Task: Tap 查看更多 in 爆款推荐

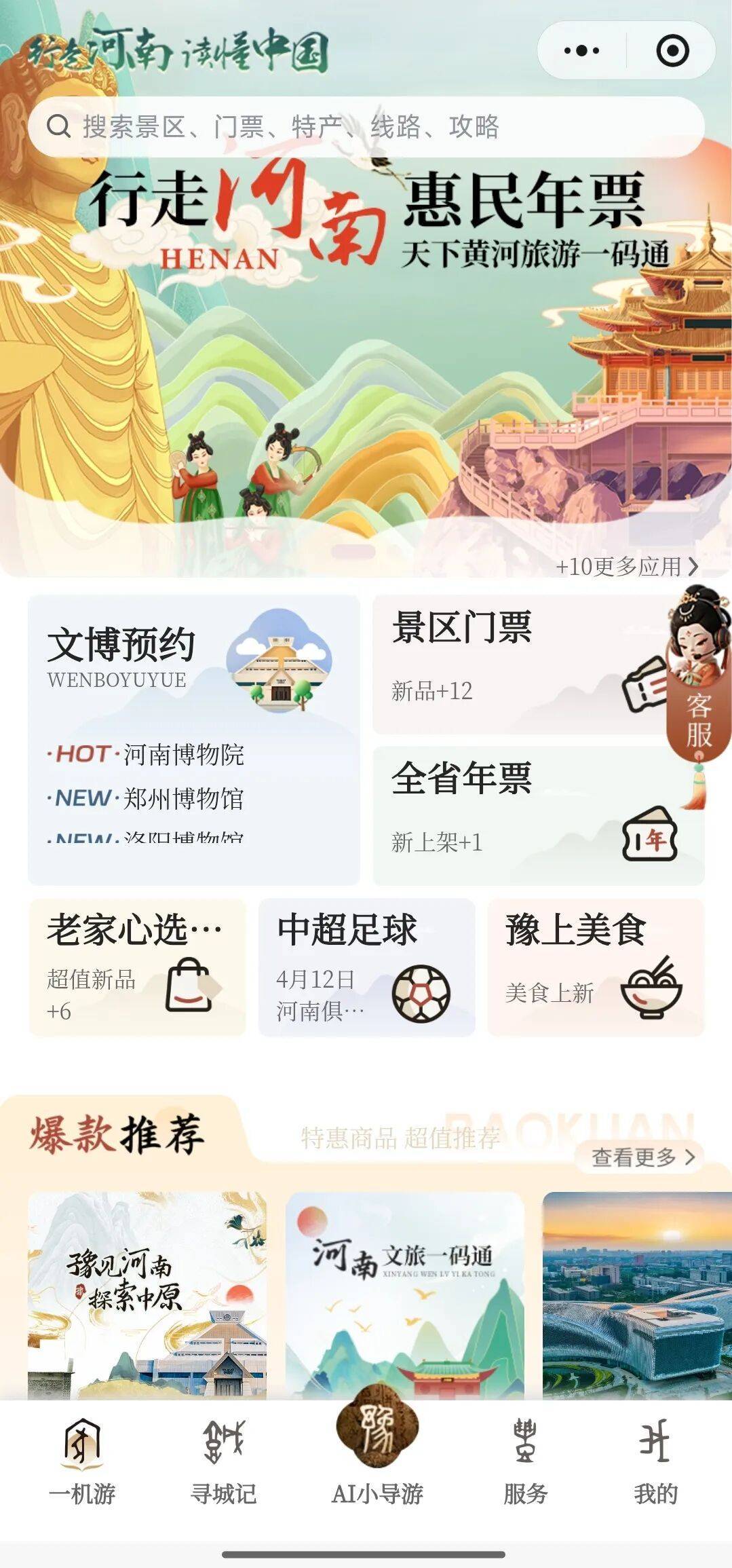Action: coord(642,1157)
